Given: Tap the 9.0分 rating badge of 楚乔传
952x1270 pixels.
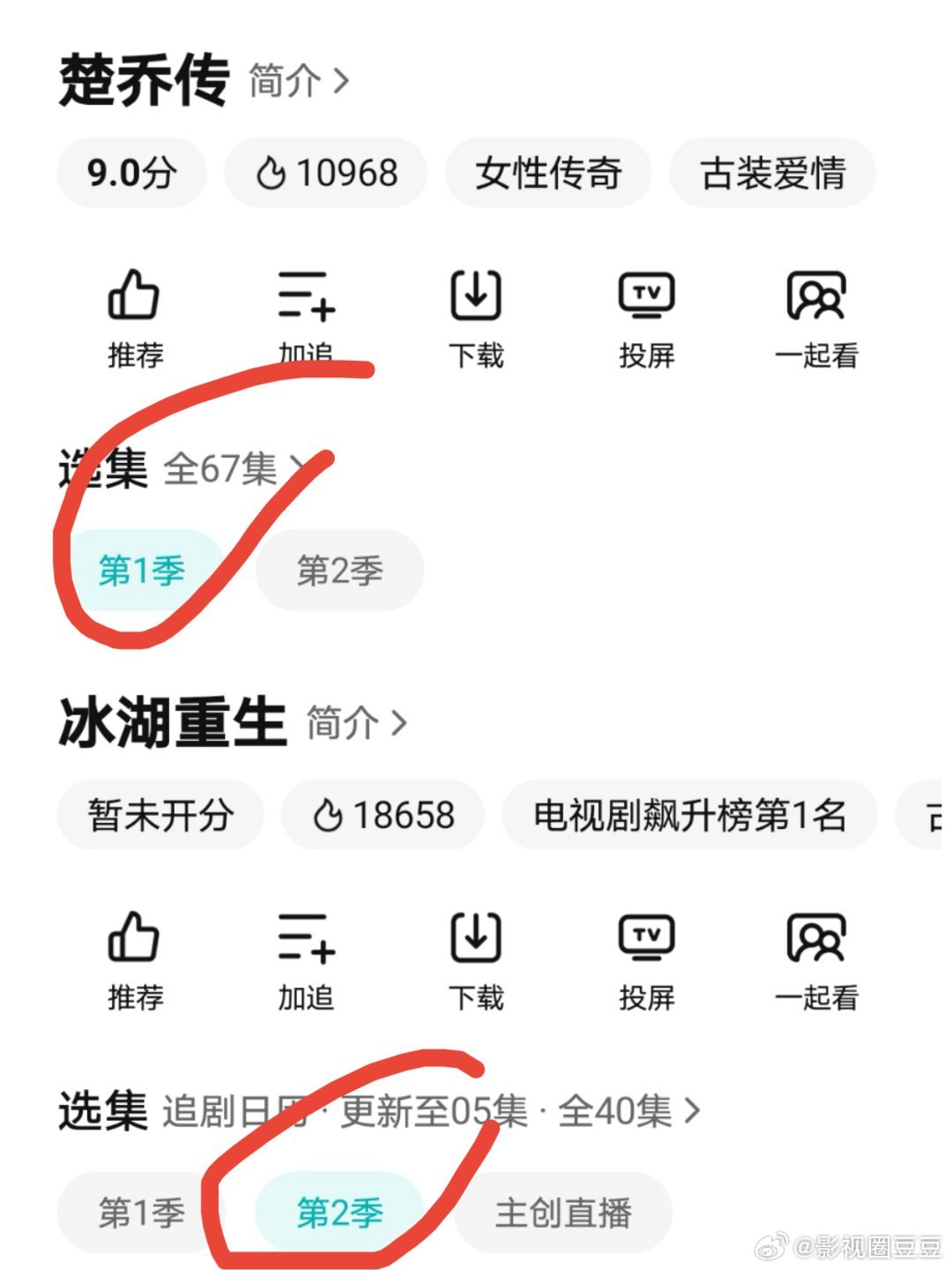Looking at the screenshot, I should (132, 174).
